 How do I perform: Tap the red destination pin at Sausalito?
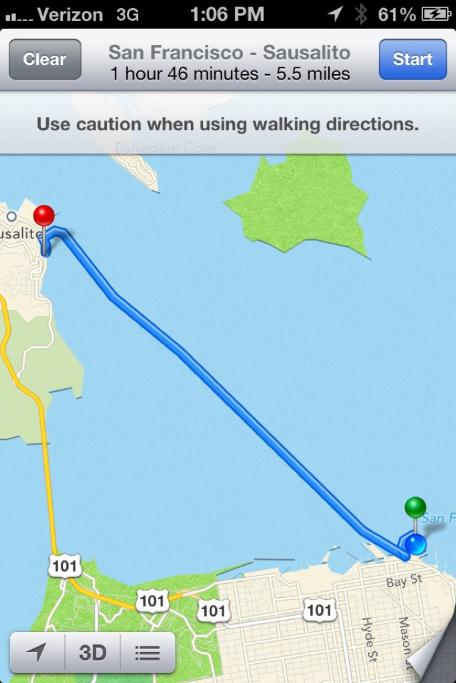(44, 216)
